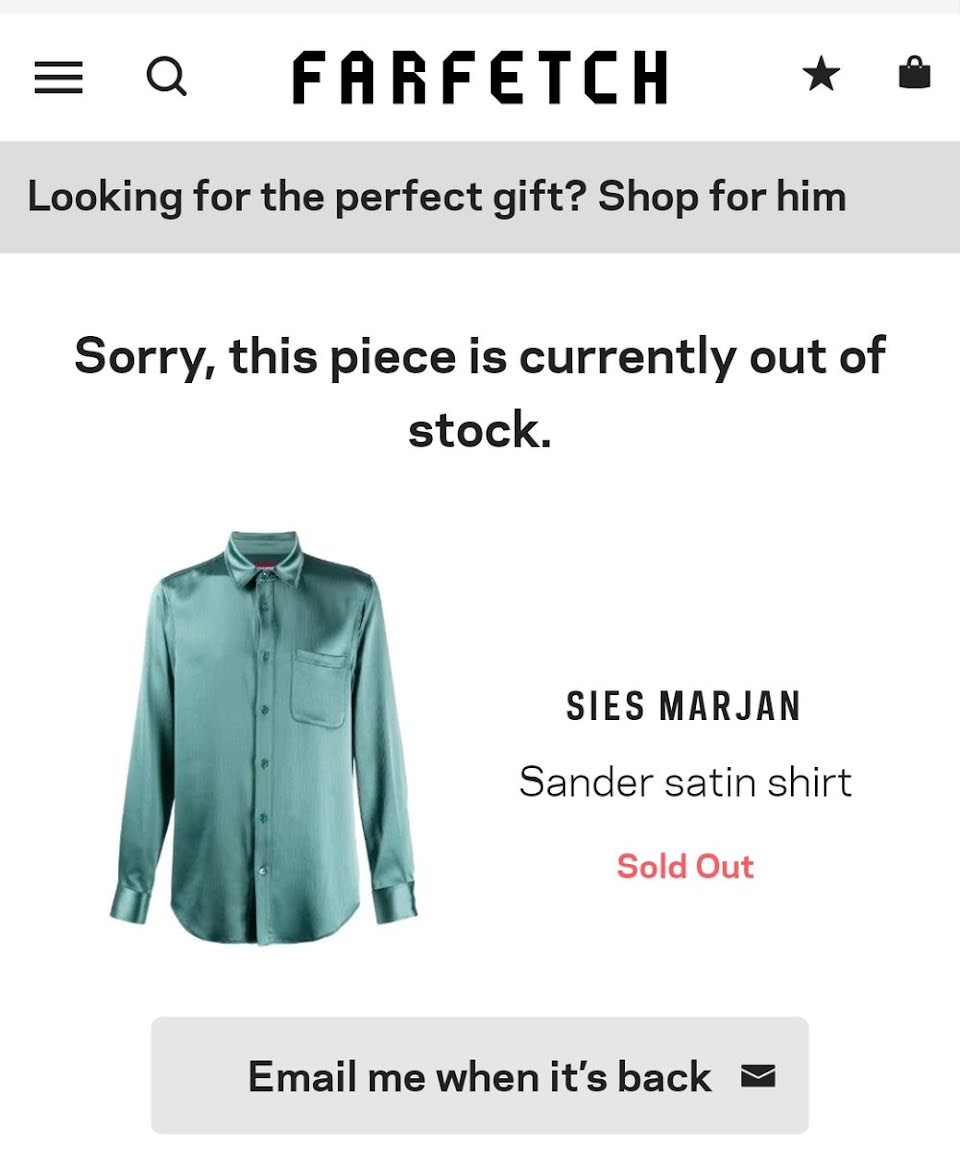Open the Sander satin shirt product image
Screen dimensions: 960x1152
[264, 738]
